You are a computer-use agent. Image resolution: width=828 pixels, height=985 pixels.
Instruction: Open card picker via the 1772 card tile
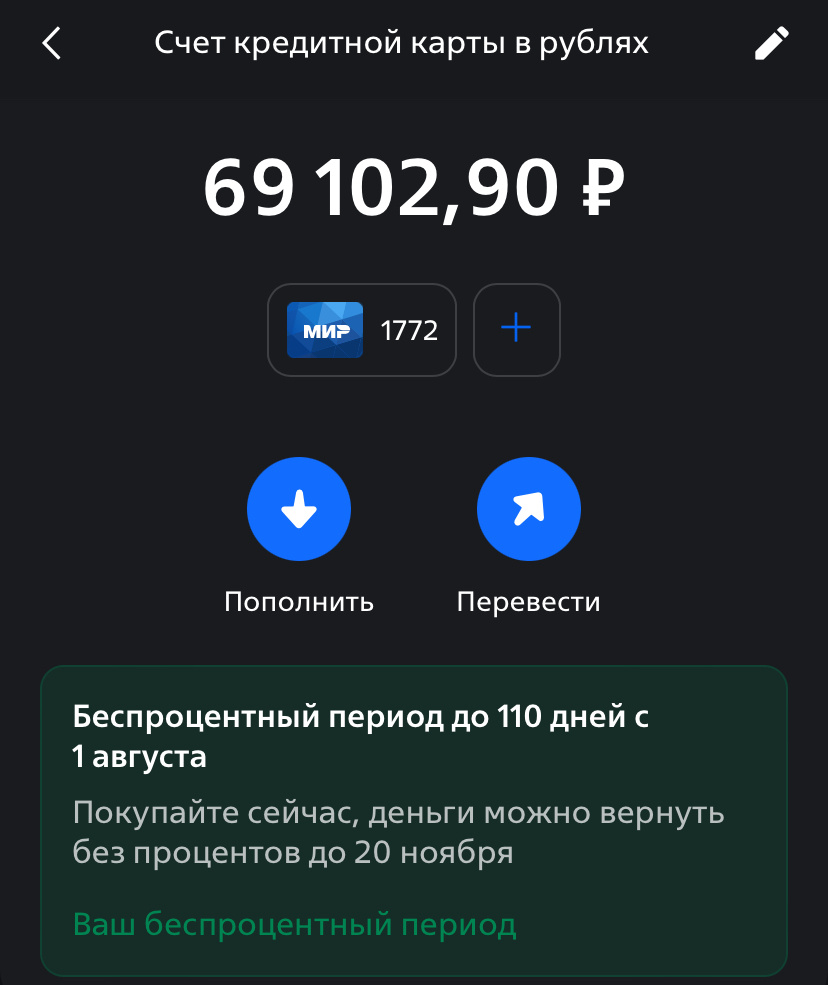pos(361,330)
